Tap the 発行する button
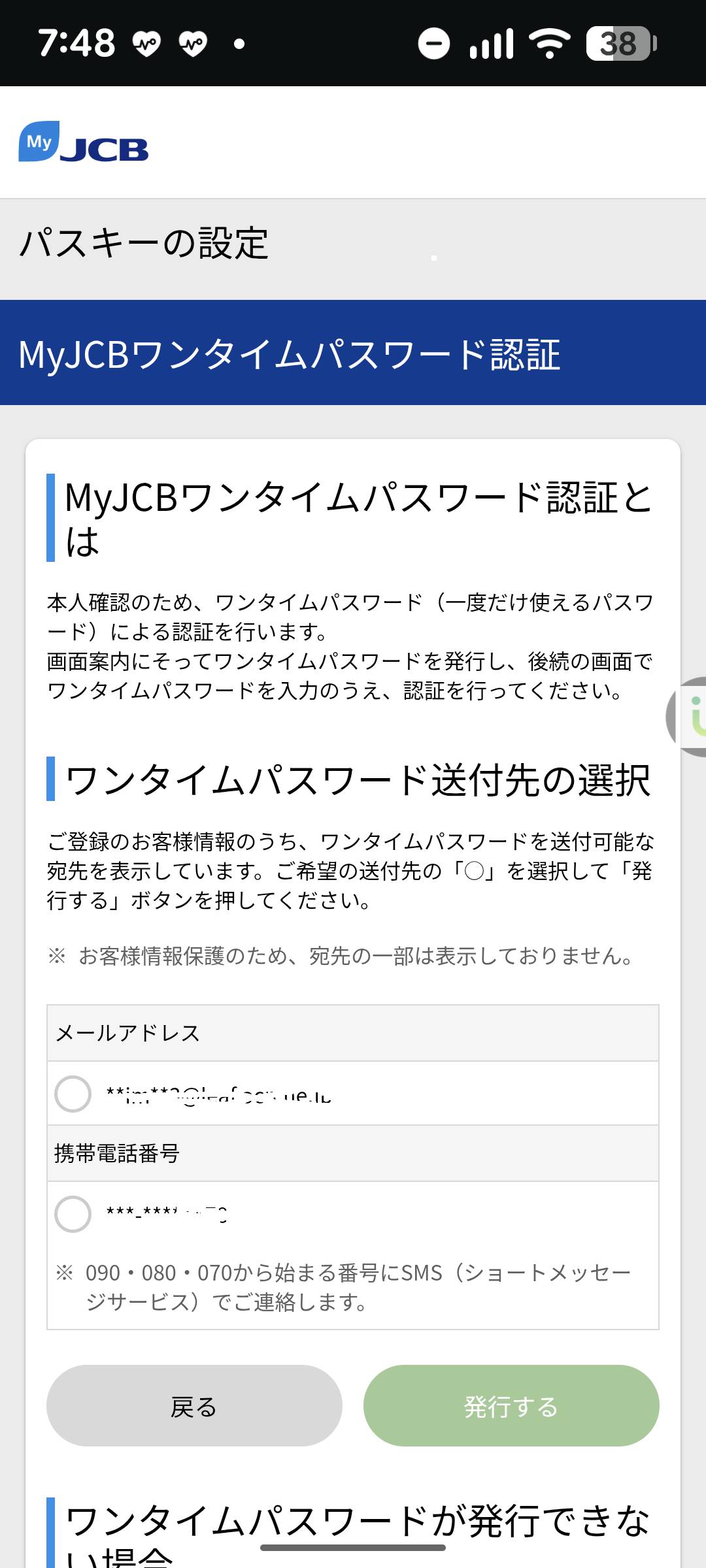The image size is (706, 1568). click(511, 1406)
